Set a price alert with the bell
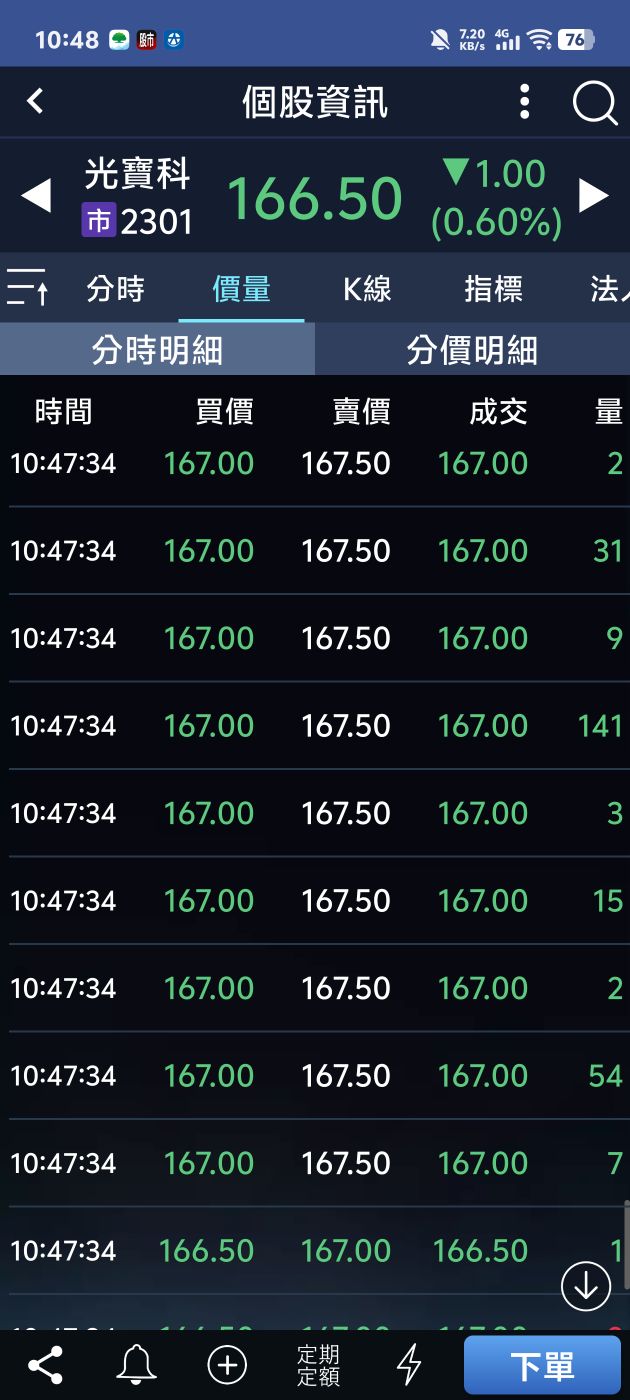The width and height of the screenshot is (630, 1400). (x=136, y=1364)
